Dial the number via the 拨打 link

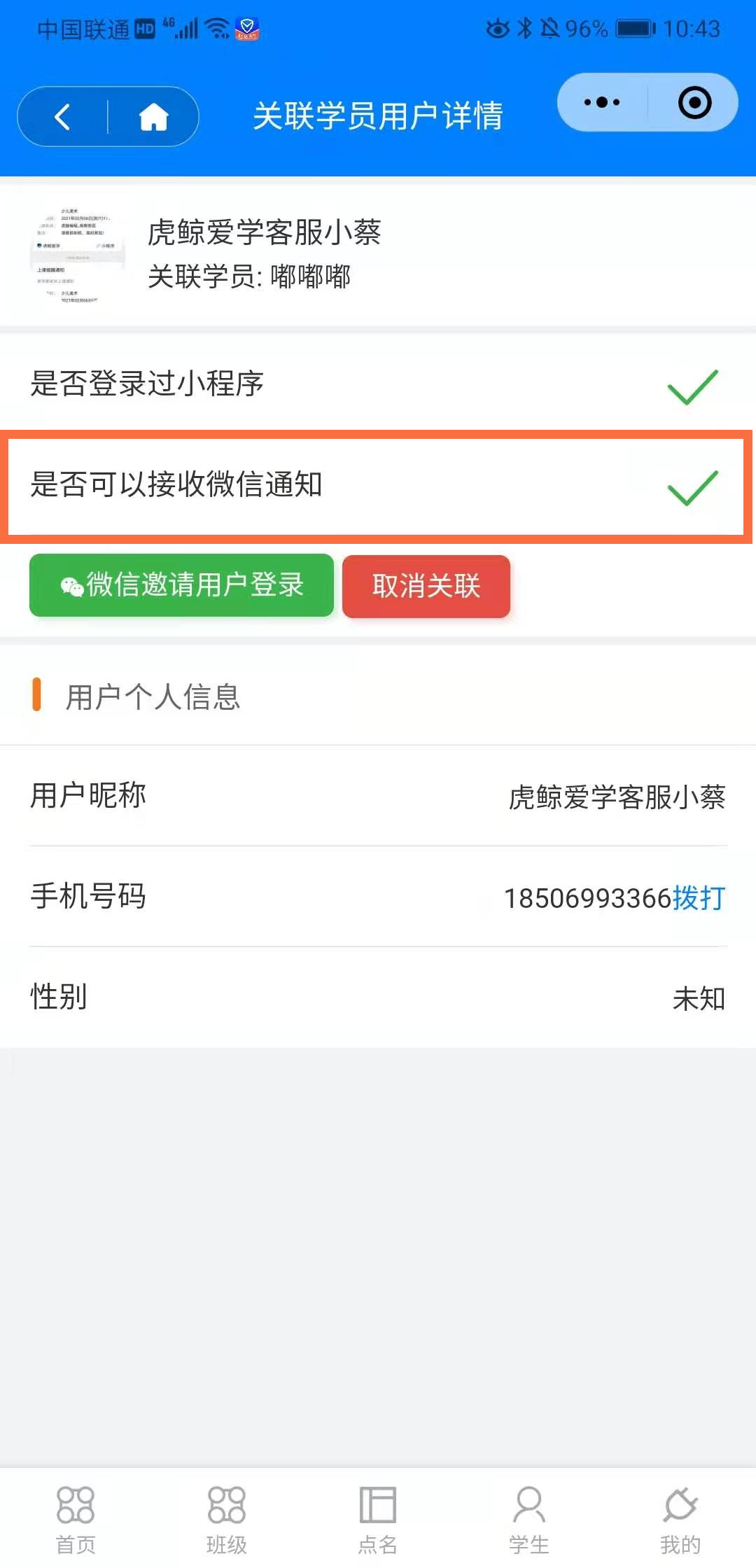(699, 897)
